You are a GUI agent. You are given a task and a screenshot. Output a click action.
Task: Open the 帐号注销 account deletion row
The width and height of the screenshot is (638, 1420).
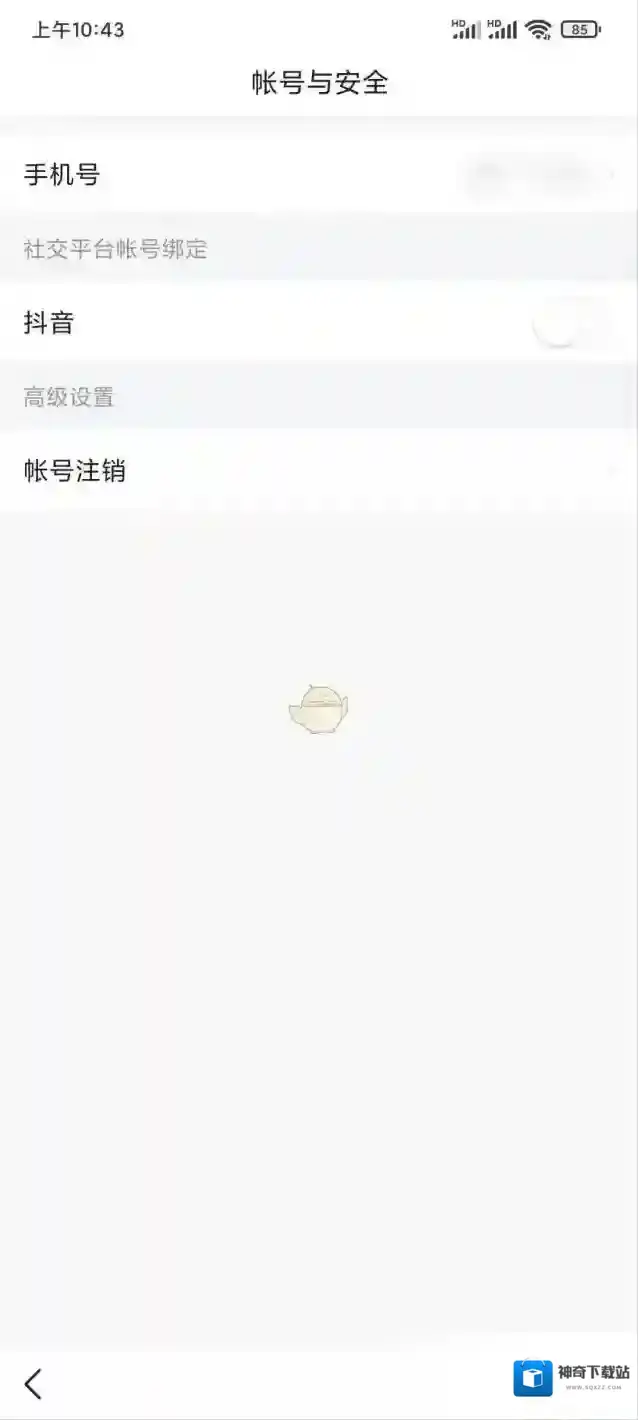(x=318, y=471)
